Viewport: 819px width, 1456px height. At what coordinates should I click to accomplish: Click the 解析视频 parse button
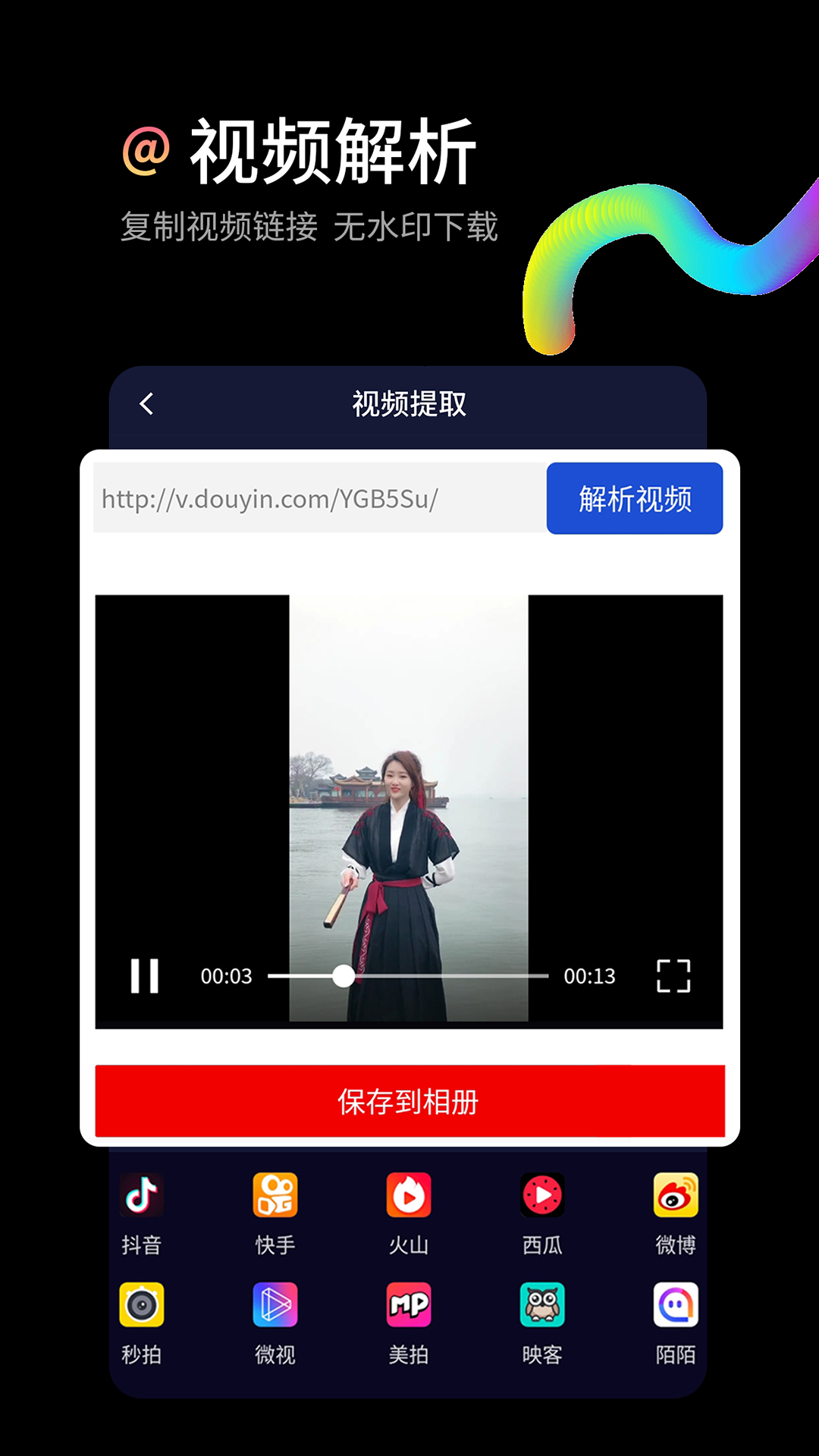pyautogui.click(x=635, y=498)
